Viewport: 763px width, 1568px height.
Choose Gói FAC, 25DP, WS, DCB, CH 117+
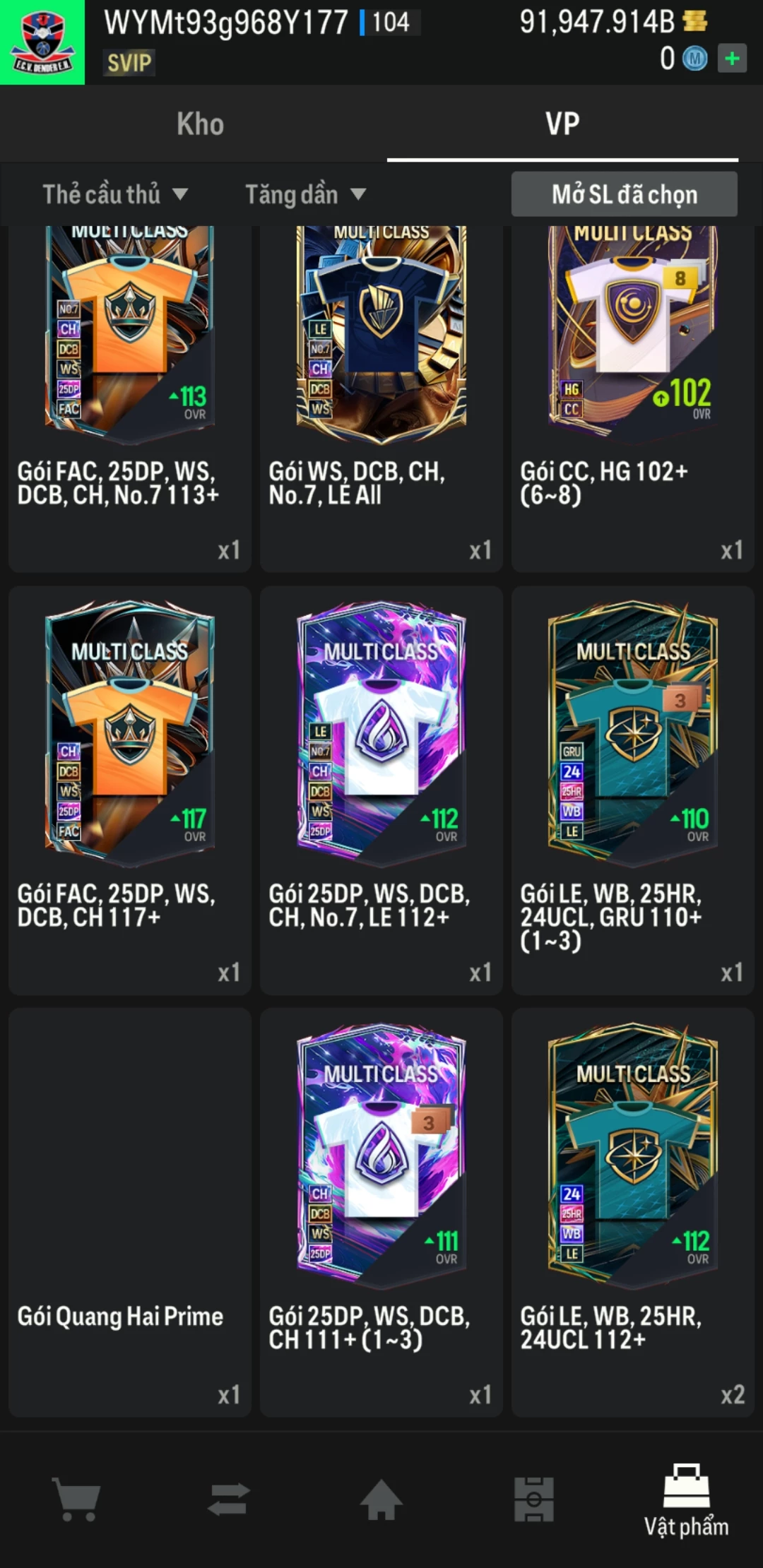130,790
